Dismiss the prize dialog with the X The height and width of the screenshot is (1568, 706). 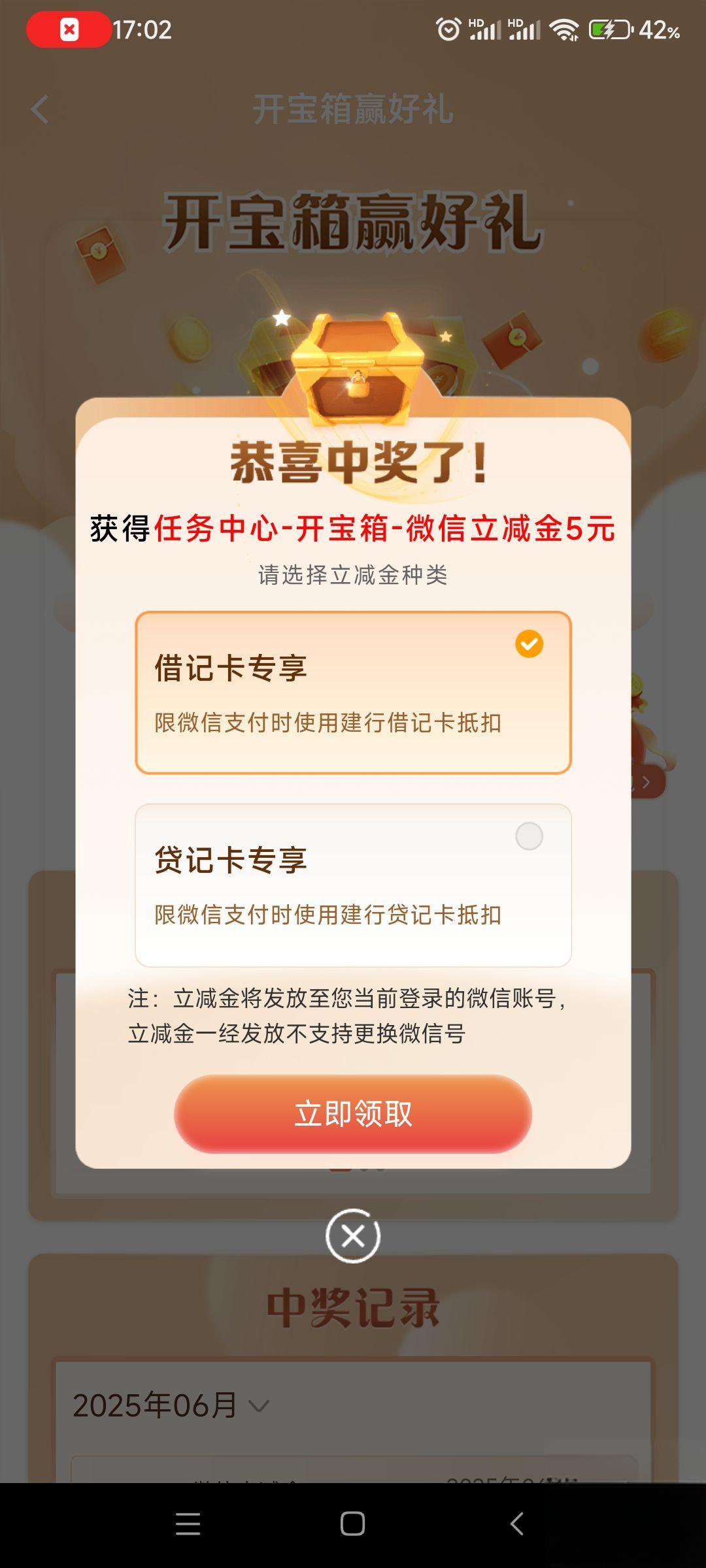[353, 1235]
